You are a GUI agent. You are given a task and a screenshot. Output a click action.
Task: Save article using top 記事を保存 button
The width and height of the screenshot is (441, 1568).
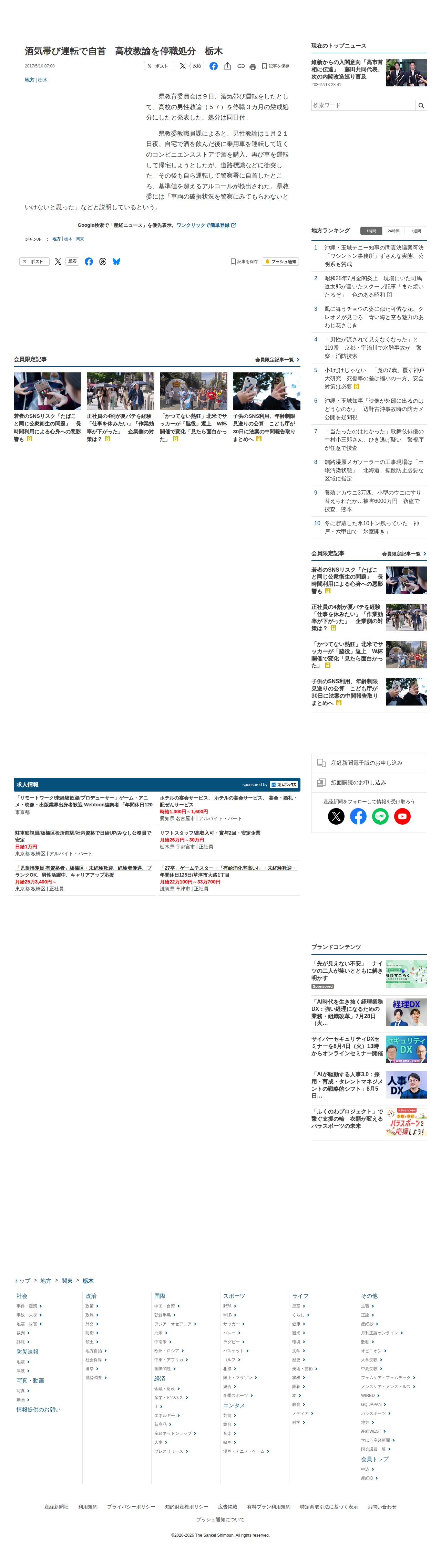click(275, 66)
